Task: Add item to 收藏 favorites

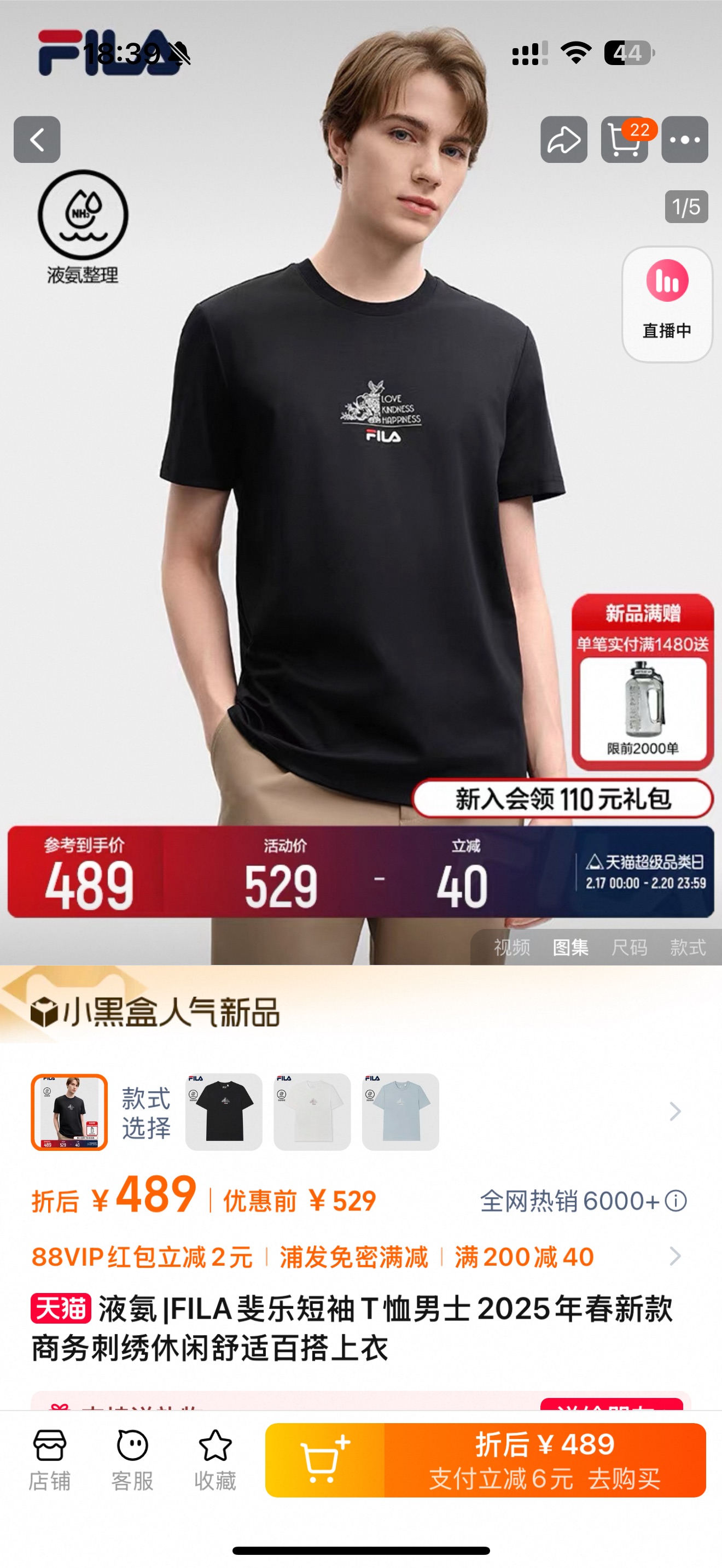Action: (215, 1460)
